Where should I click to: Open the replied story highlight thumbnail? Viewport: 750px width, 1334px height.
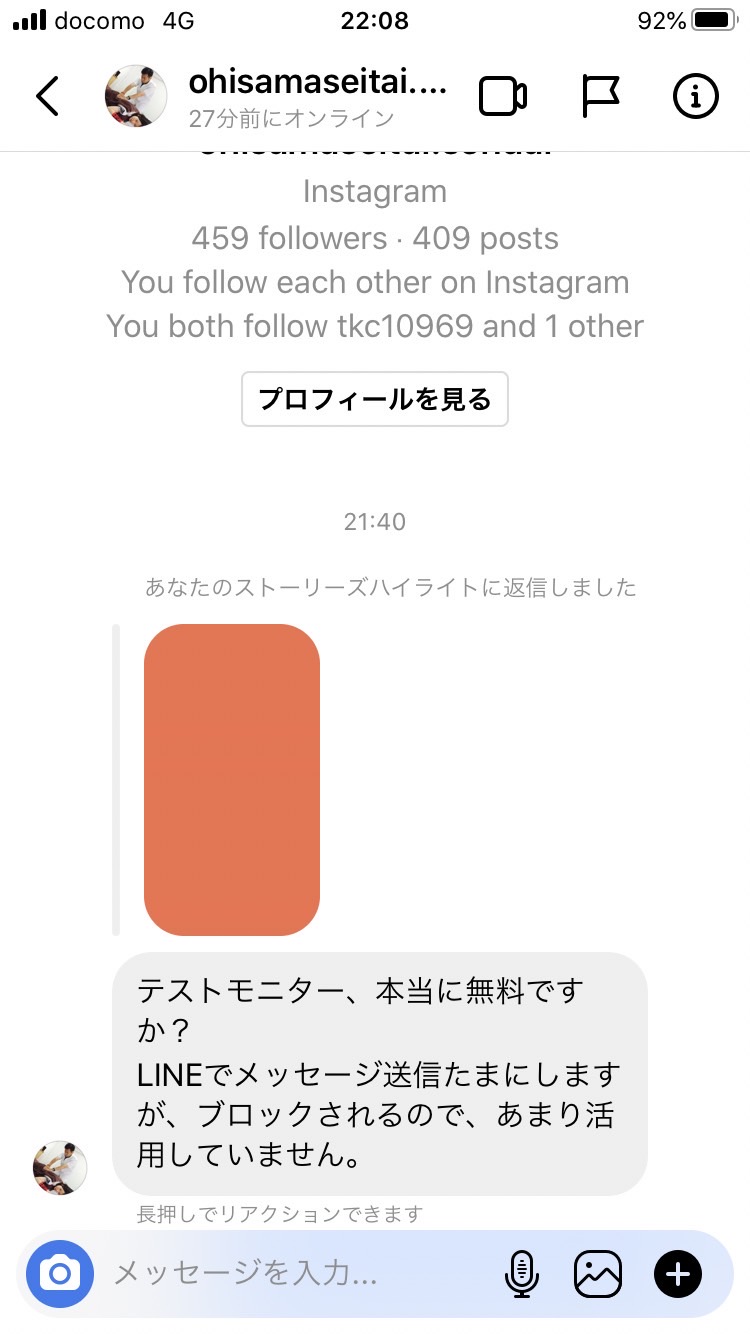tap(232, 780)
